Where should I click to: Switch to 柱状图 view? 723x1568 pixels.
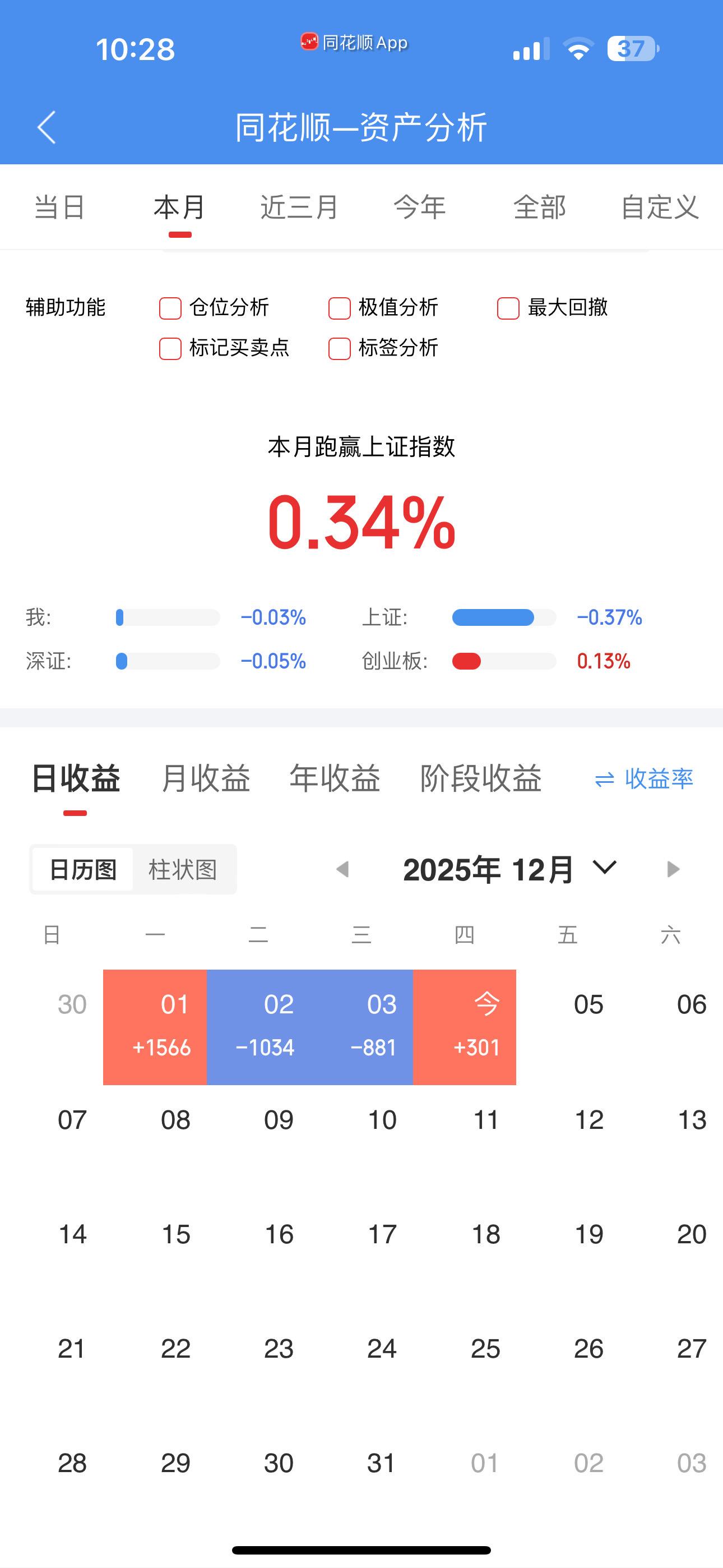[184, 869]
